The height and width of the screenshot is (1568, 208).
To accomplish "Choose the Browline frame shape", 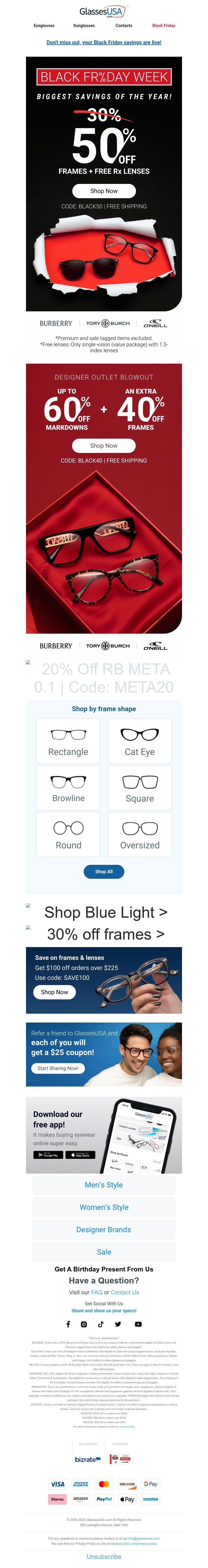I will (68, 788).
